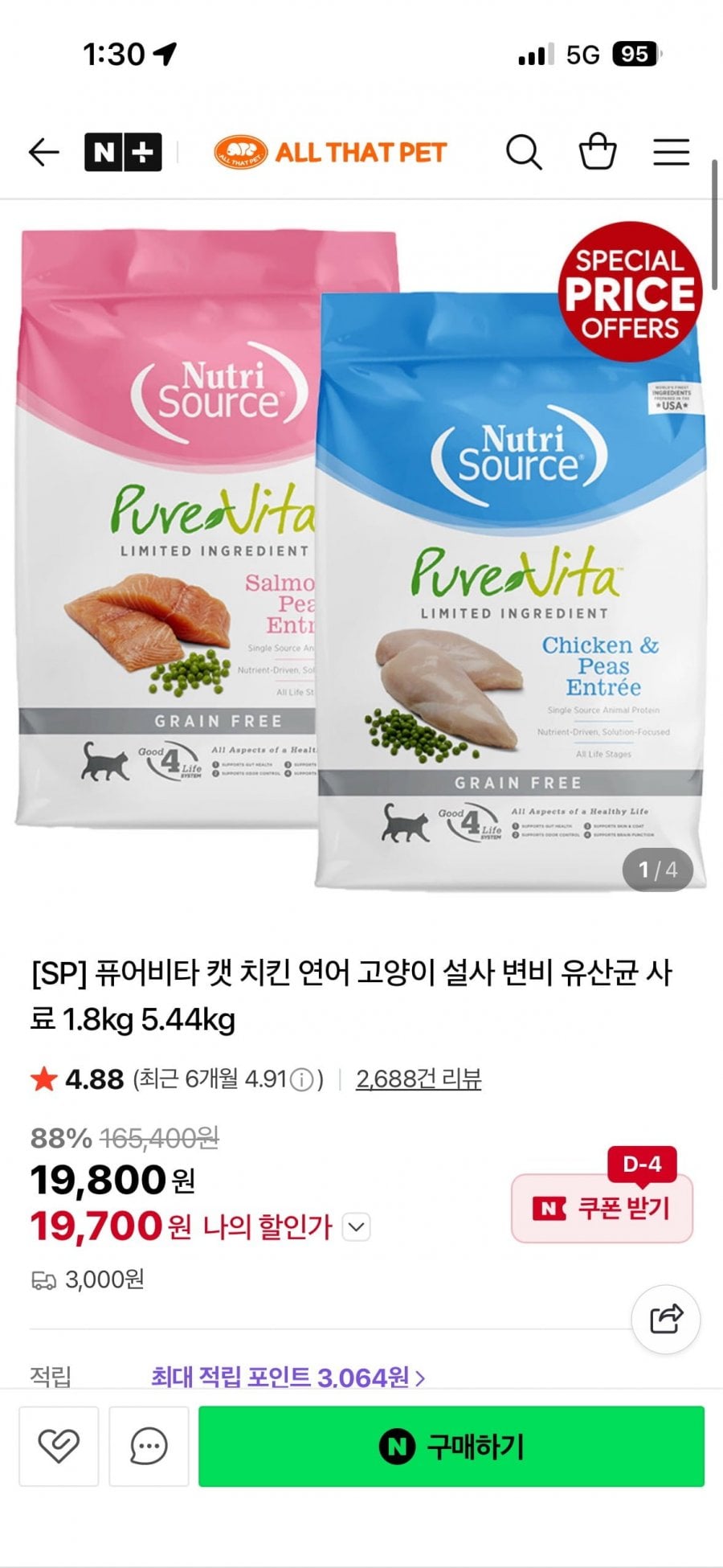
Task: Open the N+ membership button
Action: coord(123,152)
